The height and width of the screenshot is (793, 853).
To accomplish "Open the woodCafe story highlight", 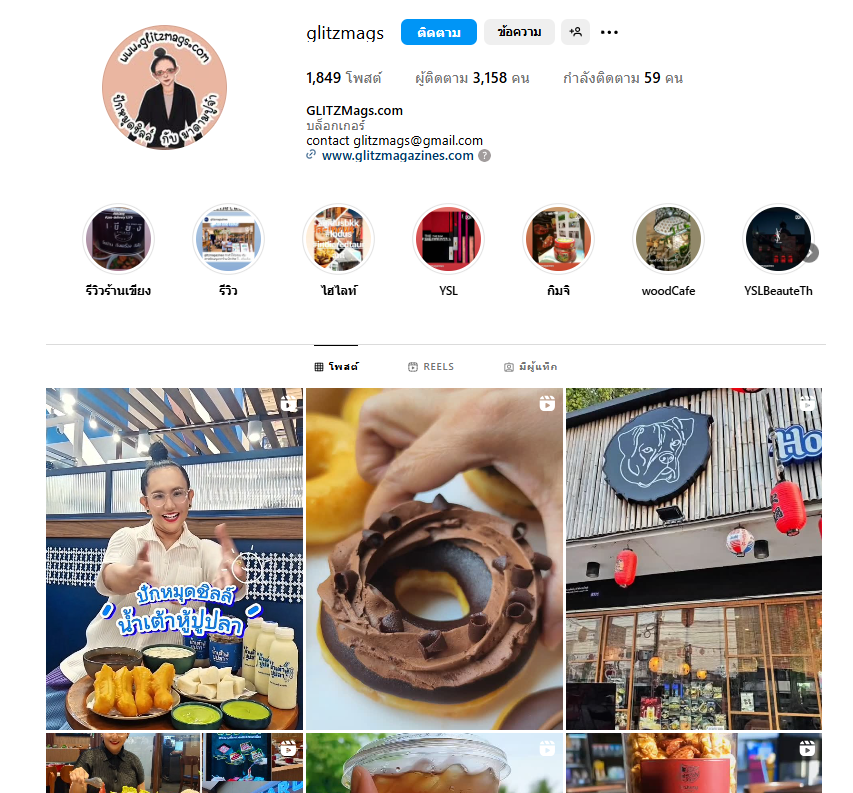I will [x=668, y=240].
